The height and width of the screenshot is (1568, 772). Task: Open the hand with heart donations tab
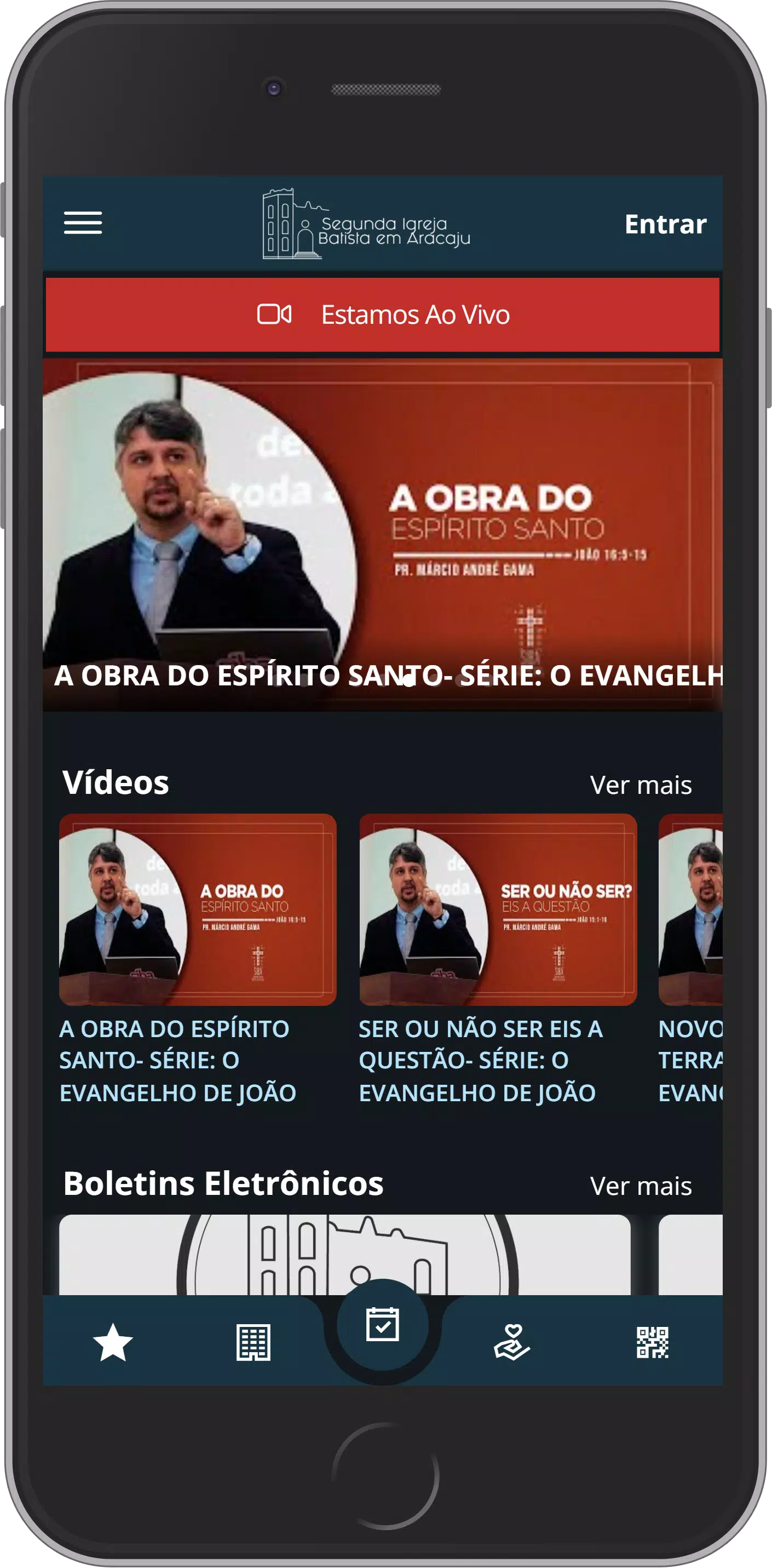(511, 1342)
